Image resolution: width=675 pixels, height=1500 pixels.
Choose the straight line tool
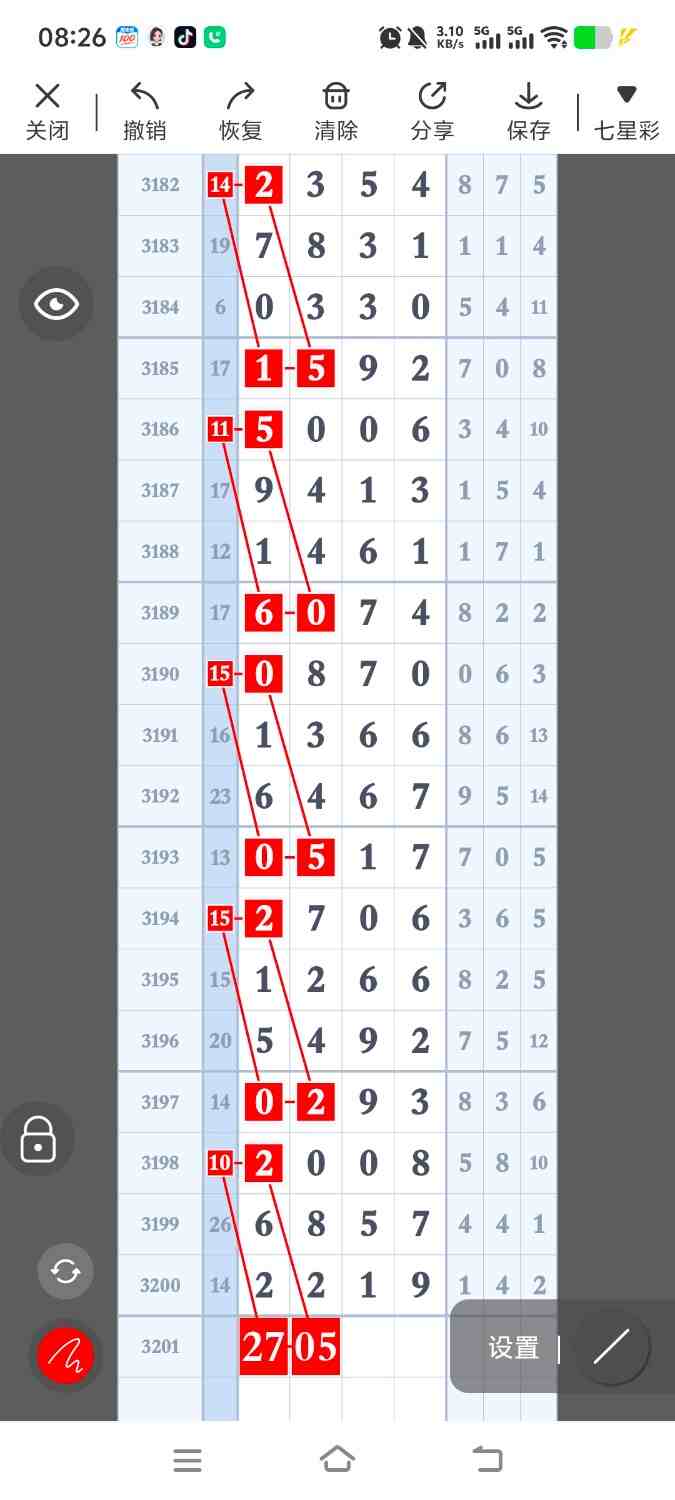tap(611, 1347)
